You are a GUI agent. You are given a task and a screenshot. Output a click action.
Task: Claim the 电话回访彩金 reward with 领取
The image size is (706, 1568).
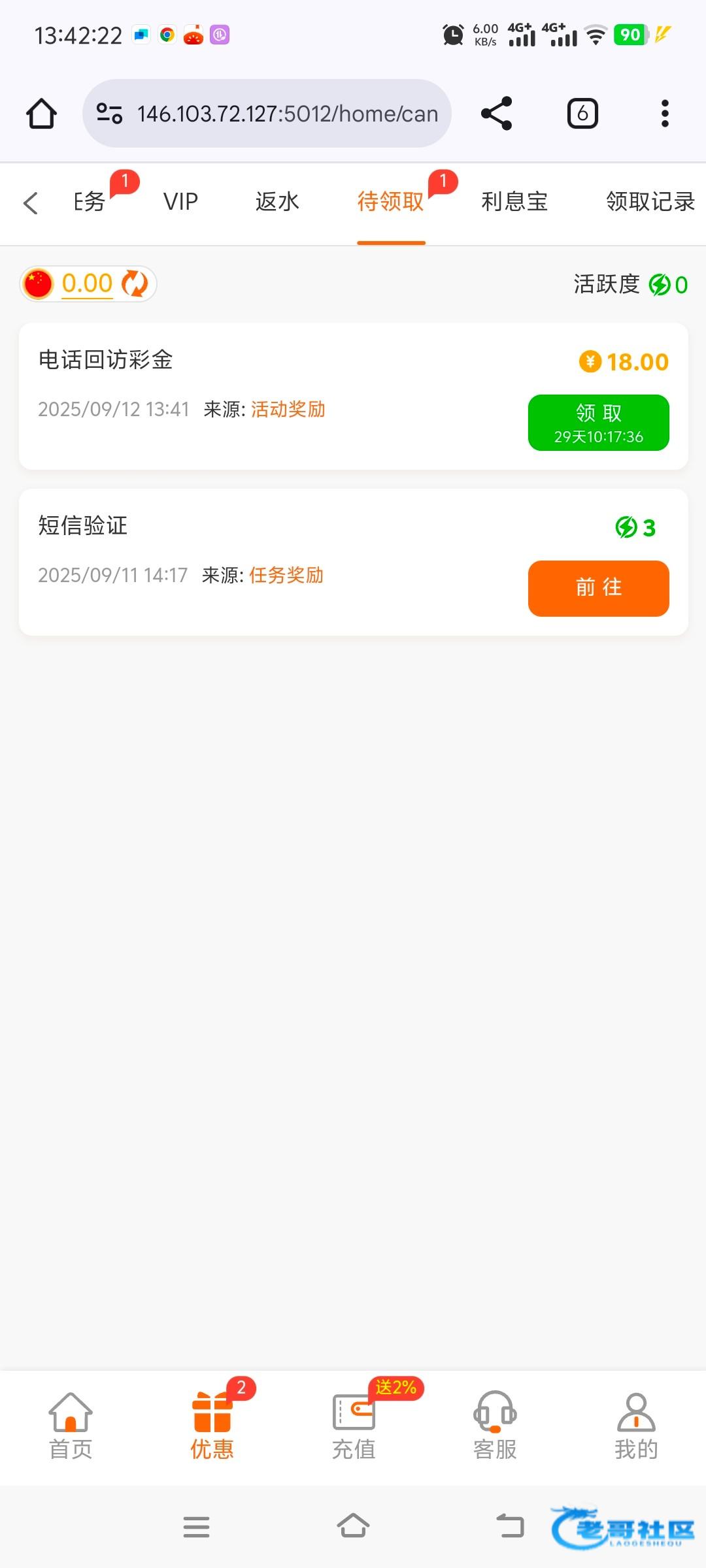point(598,423)
